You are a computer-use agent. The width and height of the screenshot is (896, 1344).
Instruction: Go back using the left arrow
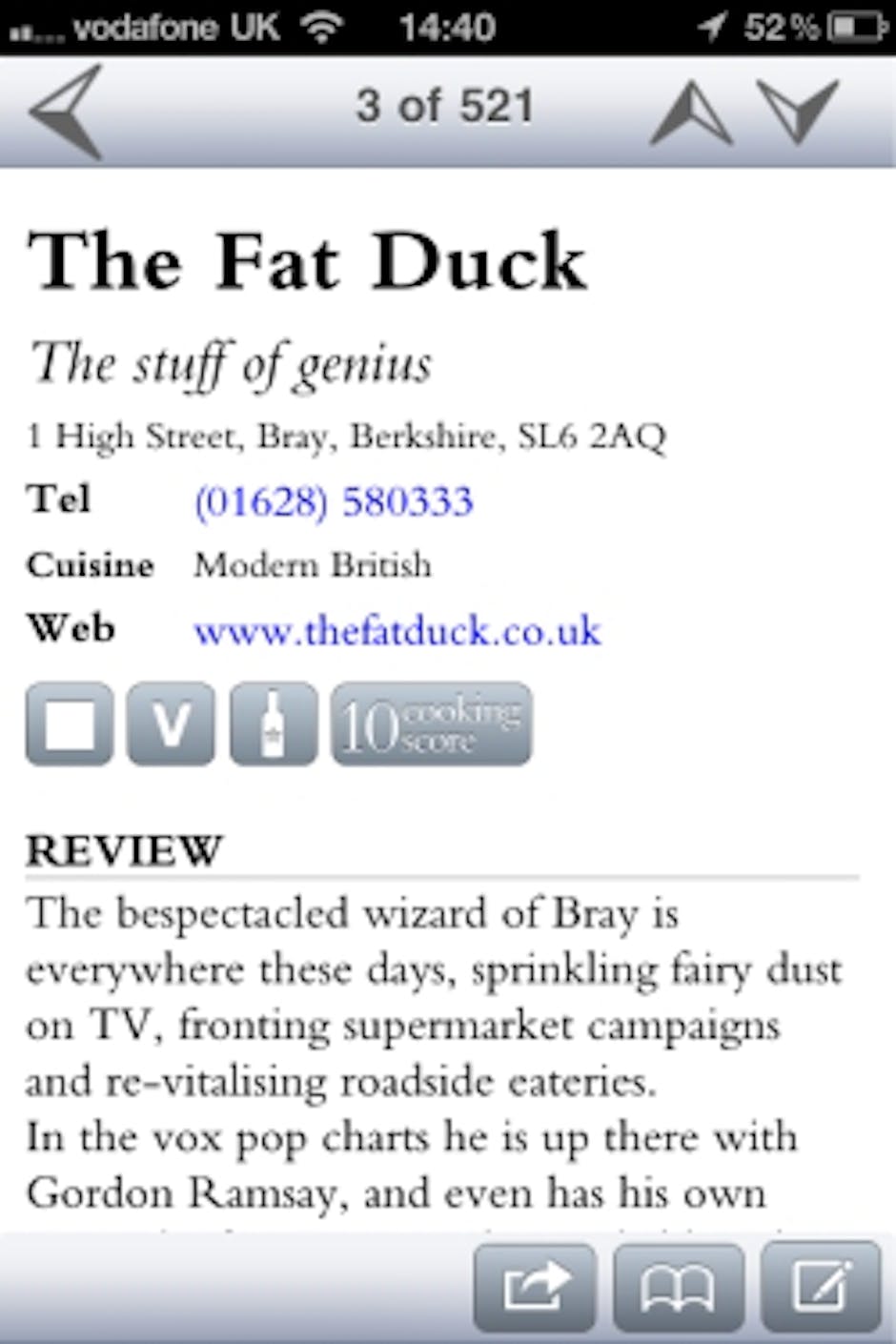click(x=67, y=112)
